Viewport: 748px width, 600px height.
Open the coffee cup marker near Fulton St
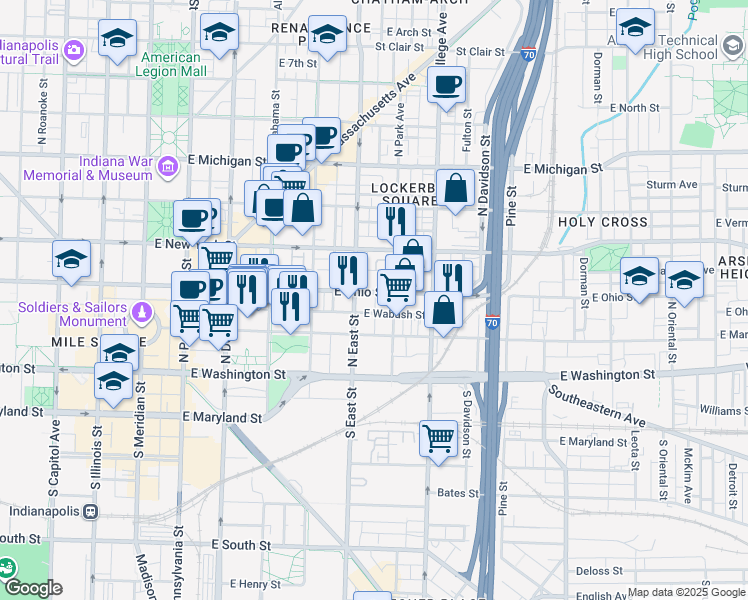tap(447, 84)
